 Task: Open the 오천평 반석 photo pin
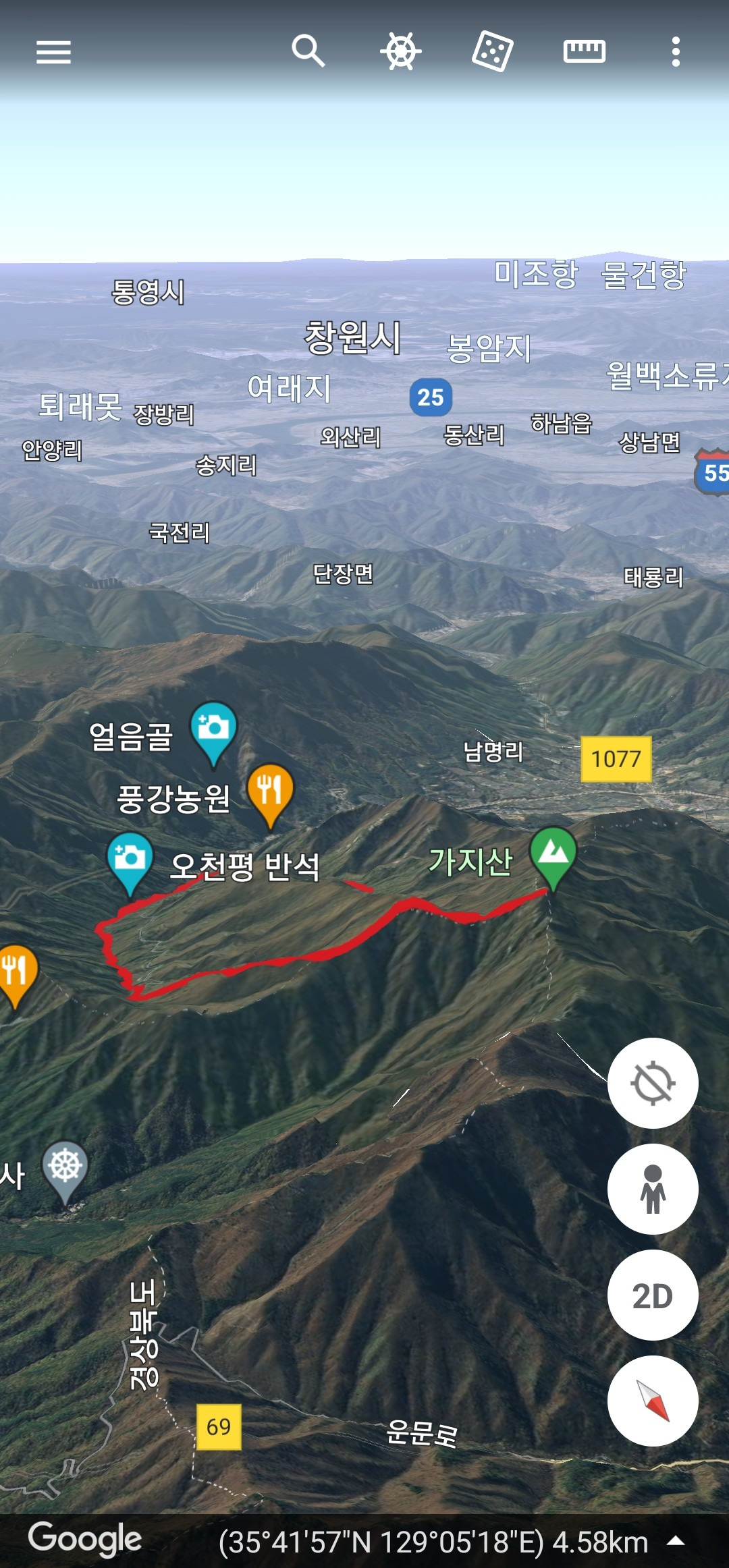pyautogui.click(x=130, y=860)
